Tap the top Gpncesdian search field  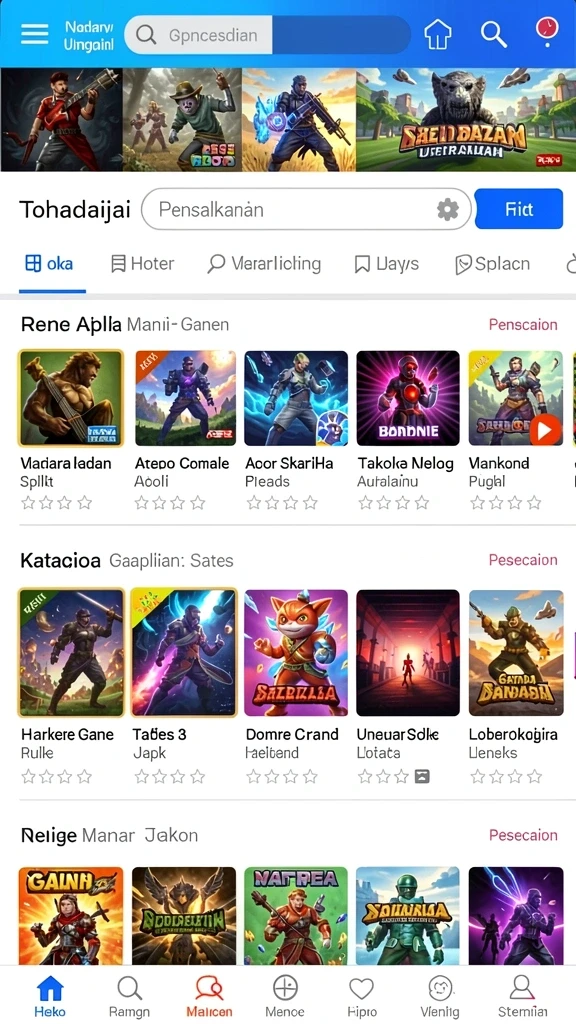[267, 35]
